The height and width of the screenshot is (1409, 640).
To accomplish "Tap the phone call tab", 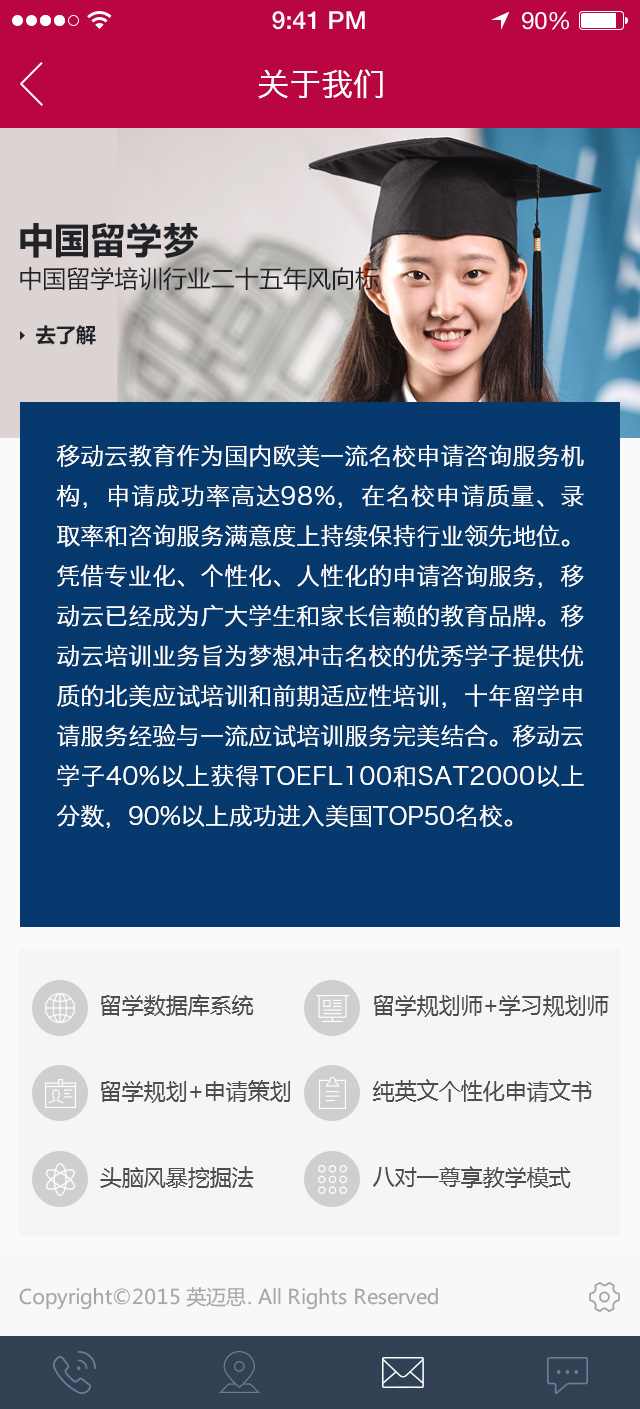I will [75, 1372].
